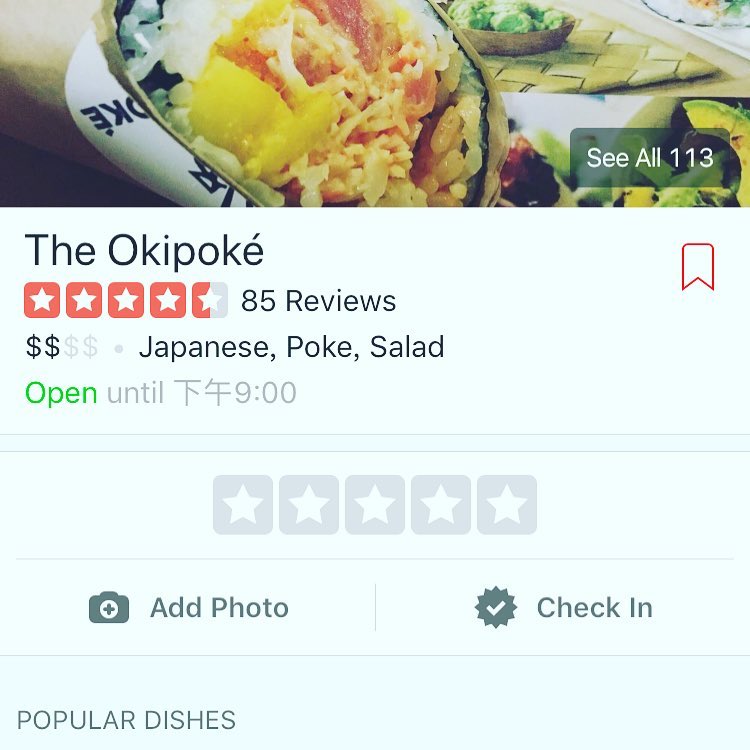This screenshot has height=750, width=750.
Task: Tap See All 113 photos
Action: 650,158
